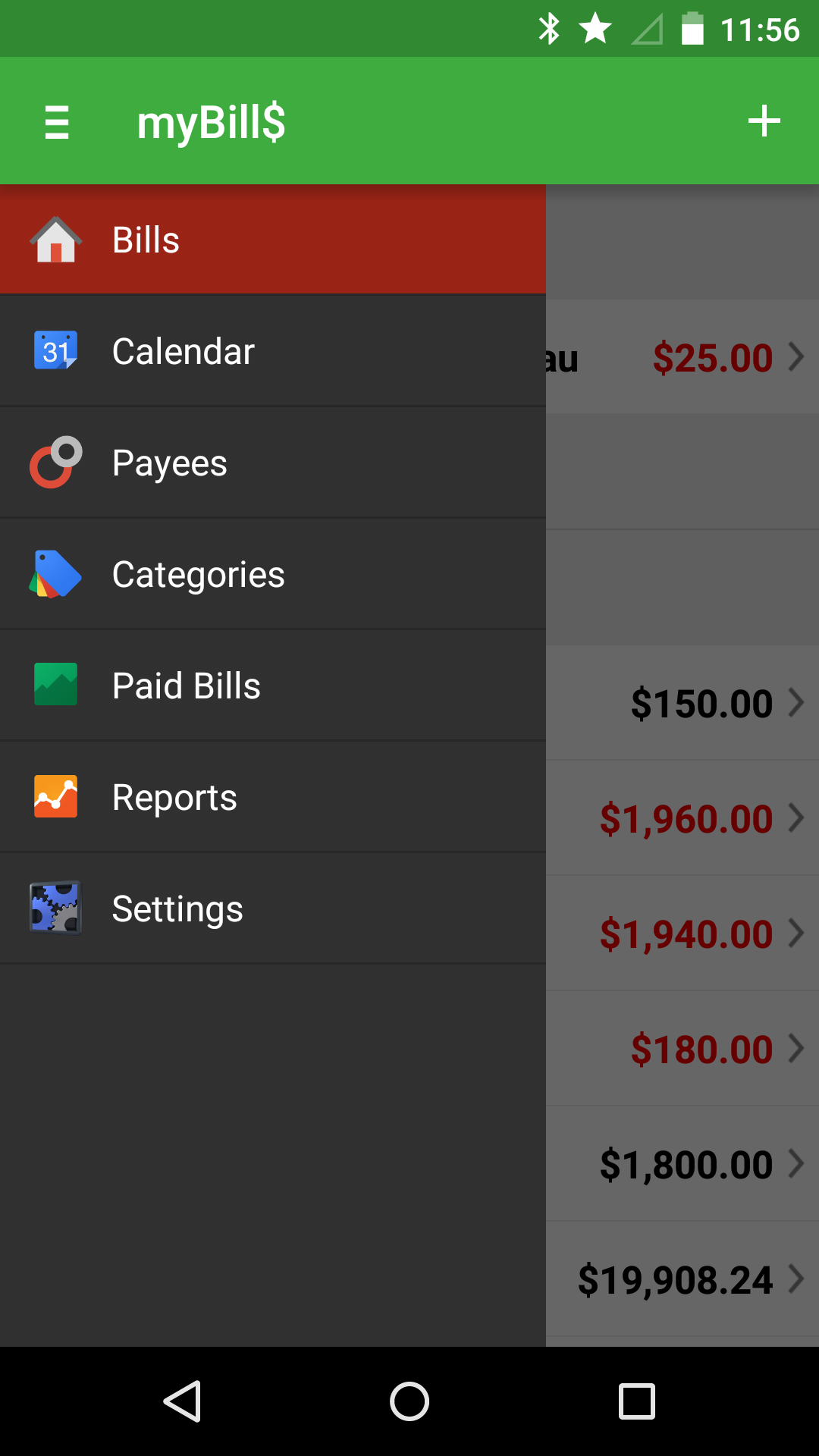Select the Bills house icon
Viewport: 819px width, 1456px height.
point(55,239)
